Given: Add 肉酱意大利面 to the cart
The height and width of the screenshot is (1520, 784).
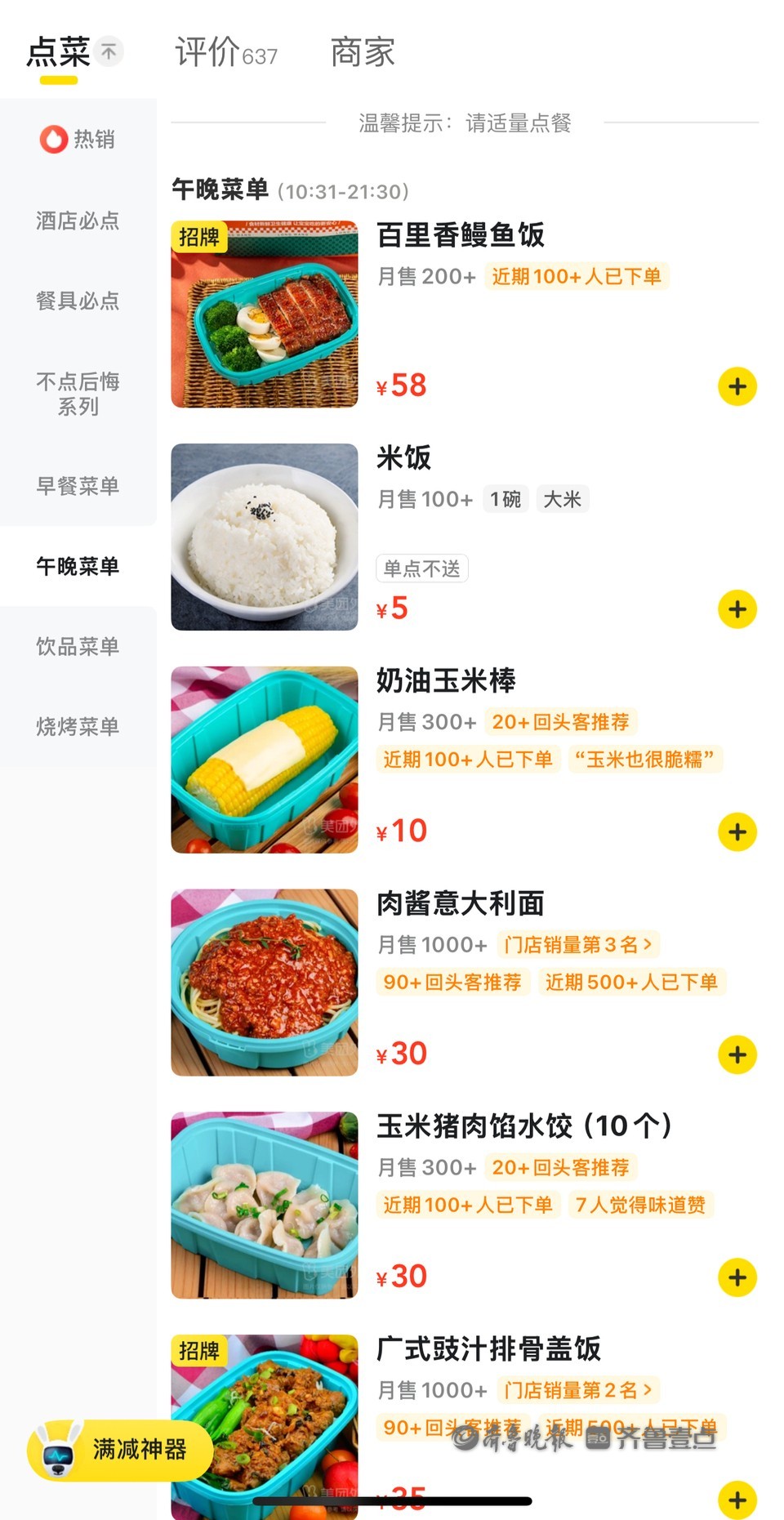Looking at the screenshot, I should click(x=737, y=1054).
